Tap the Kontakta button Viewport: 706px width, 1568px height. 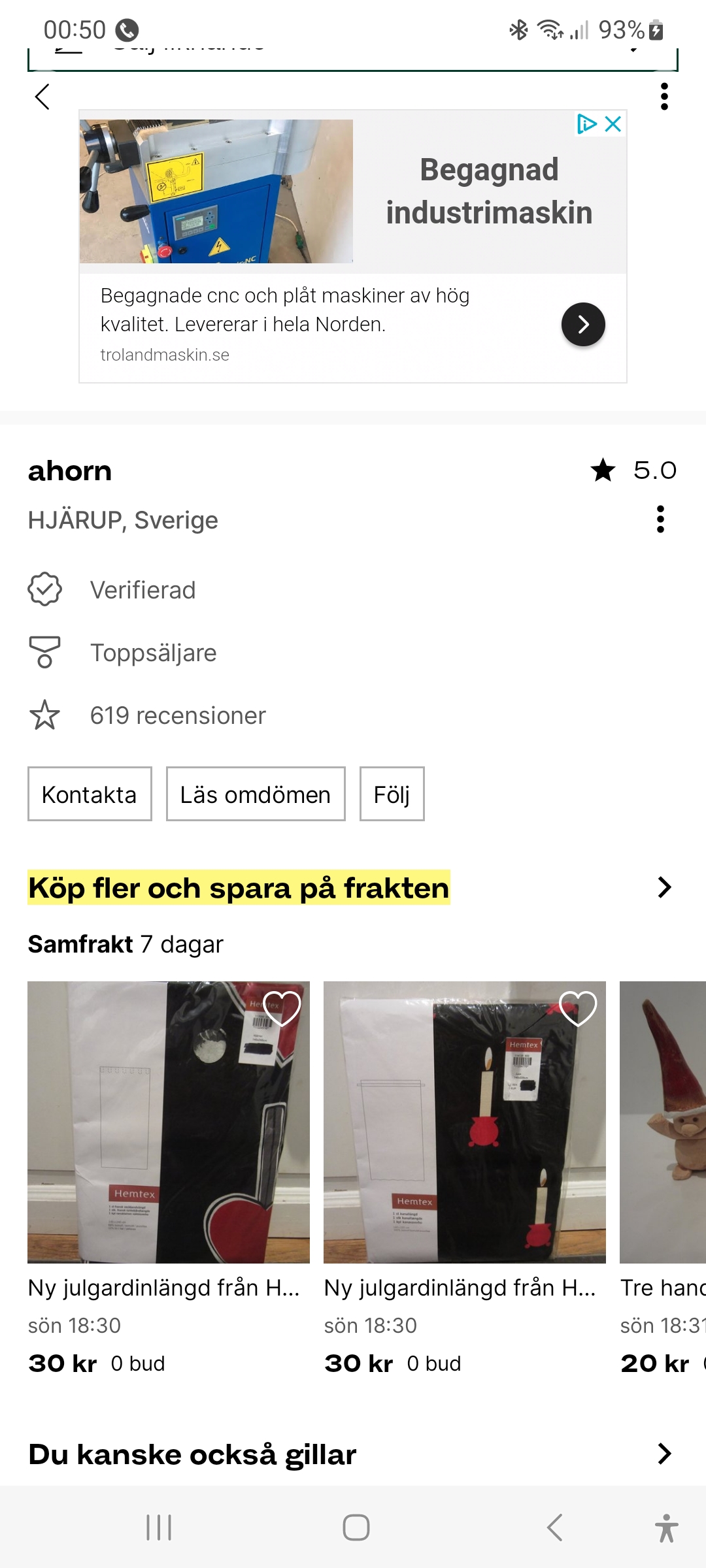coord(90,794)
